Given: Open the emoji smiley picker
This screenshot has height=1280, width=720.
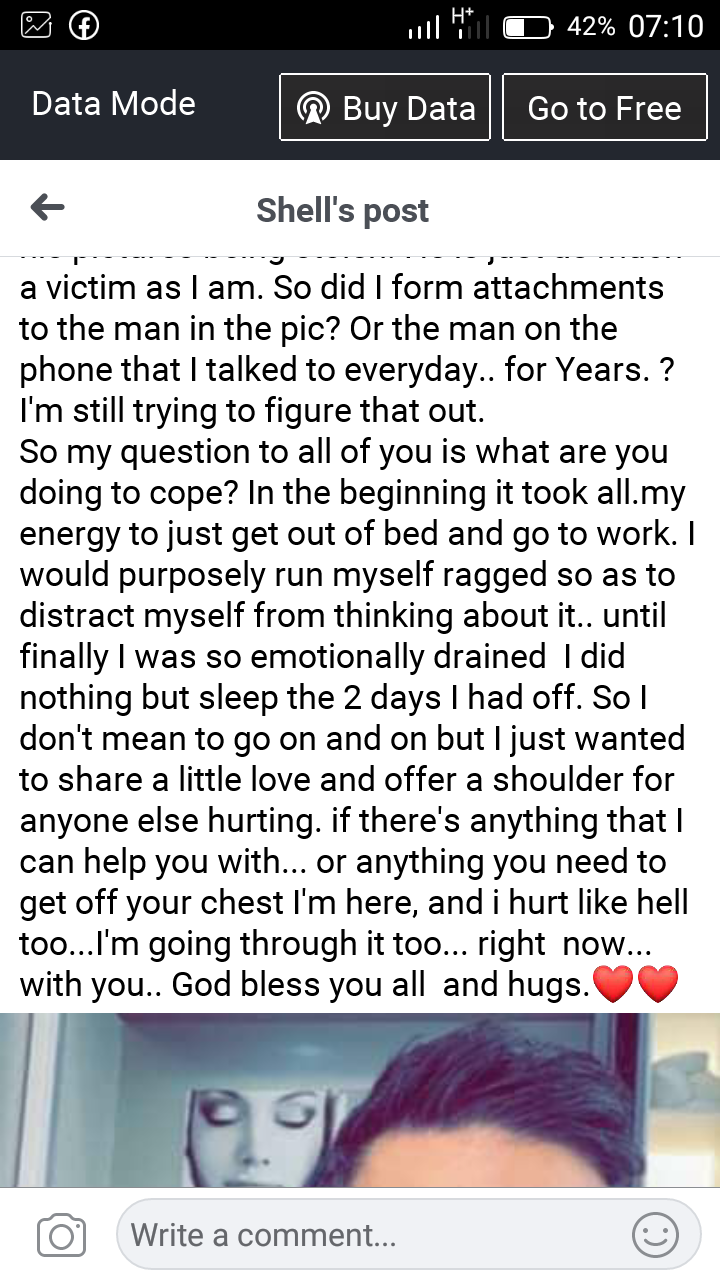Looking at the screenshot, I should pyautogui.click(x=656, y=1236).
